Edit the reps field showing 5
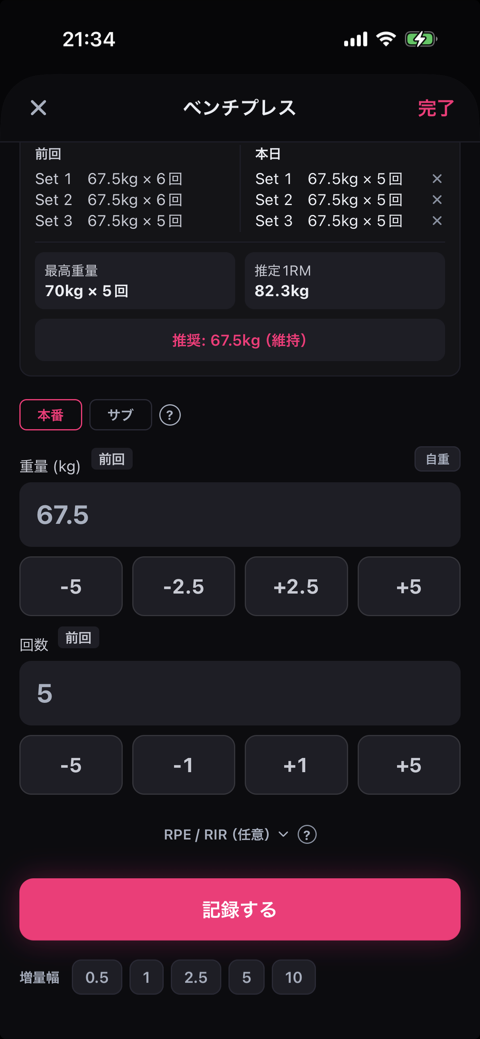This screenshot has height=1039, width=480. pos(240,693)
